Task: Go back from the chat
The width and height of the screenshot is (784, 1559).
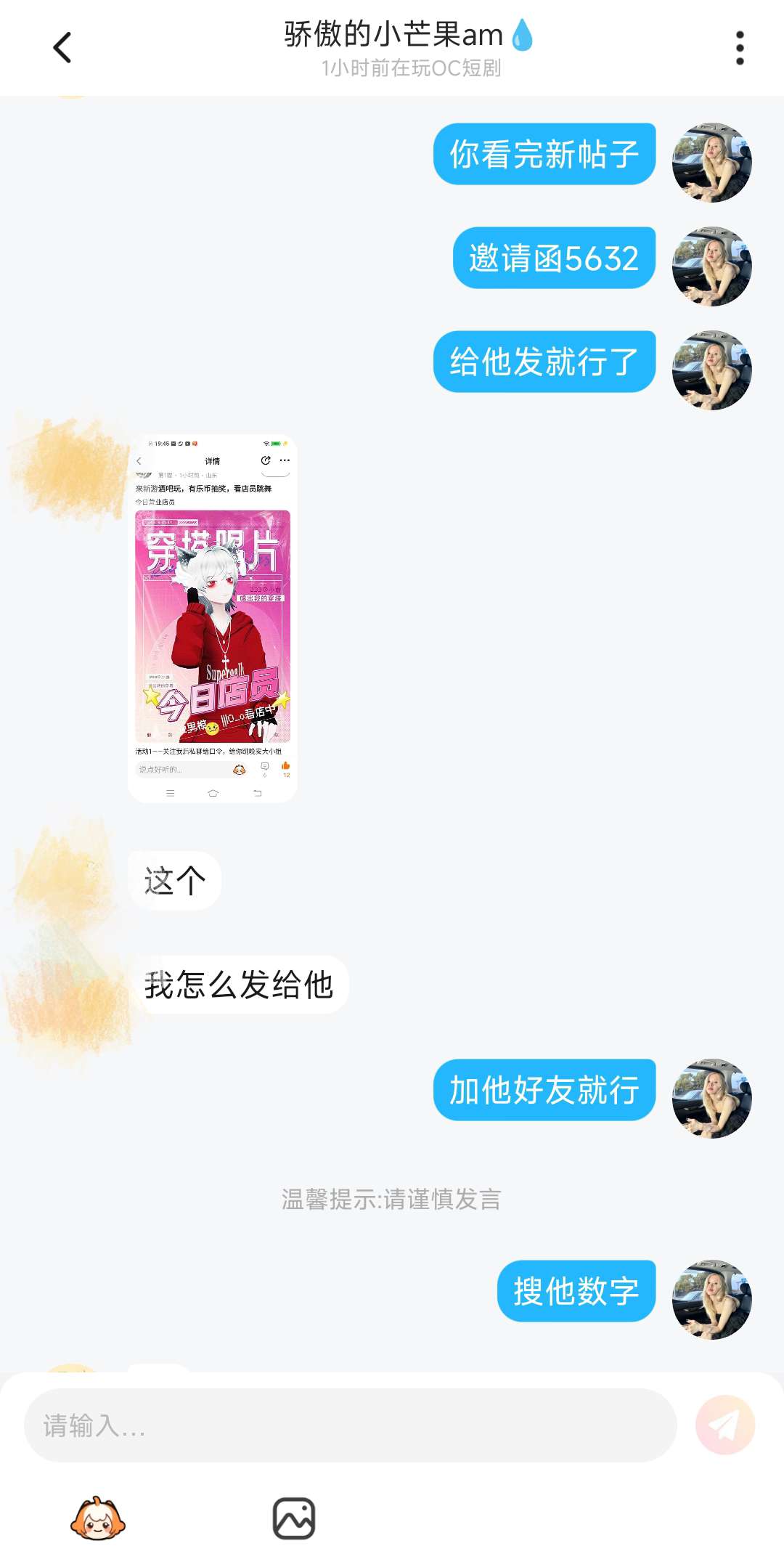Action: 62,48
